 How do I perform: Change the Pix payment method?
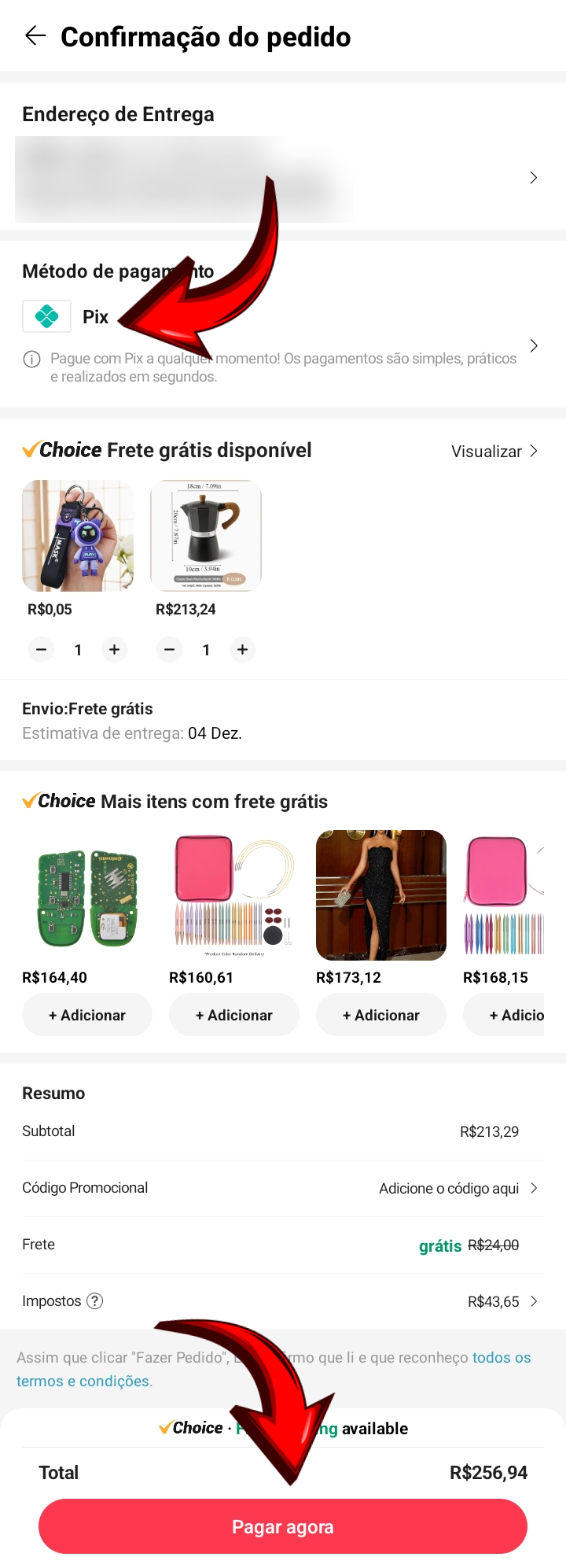click(x=533, y=345)
